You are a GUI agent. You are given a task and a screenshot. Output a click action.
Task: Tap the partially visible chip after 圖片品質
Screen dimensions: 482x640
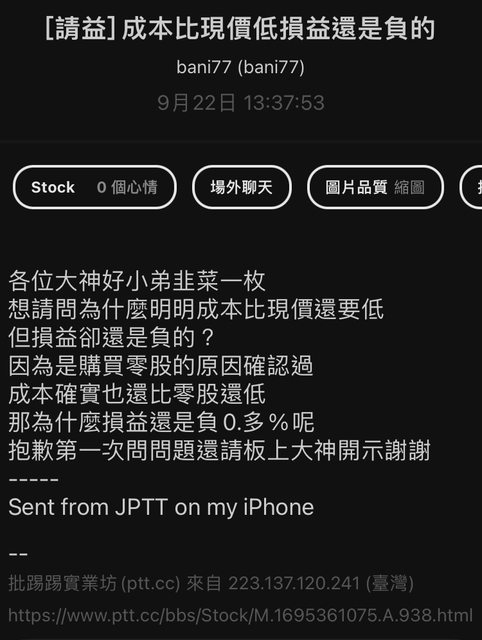(471, 187)
